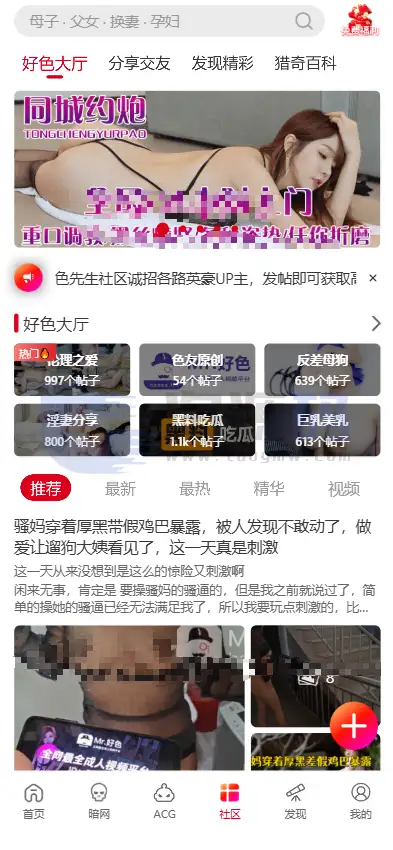
Task: Open the 色友原创 category tile
Action: point(197,370)
